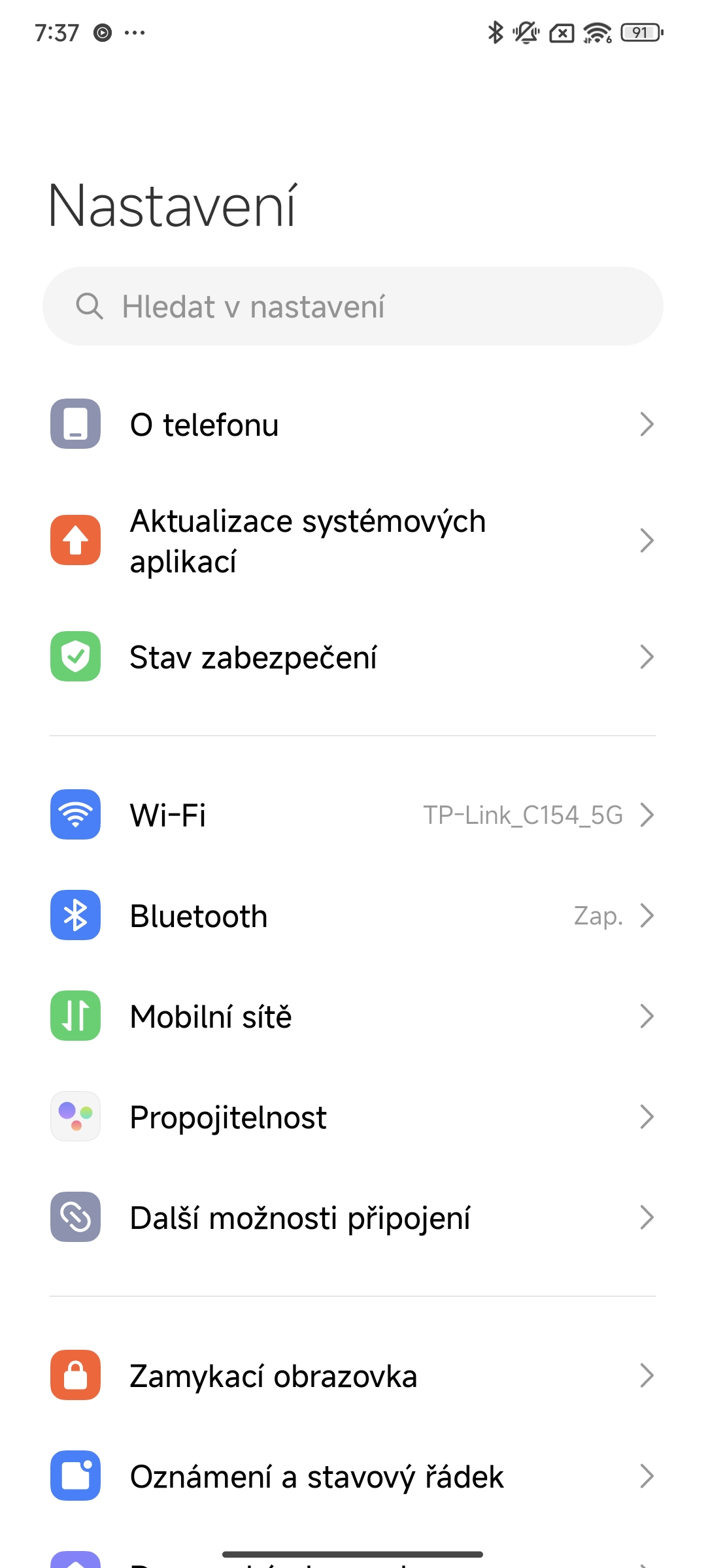The width and height of the screenshot is (706, 1568).
Task: Open Propojitelnost
Action: tap(353, 1117)
